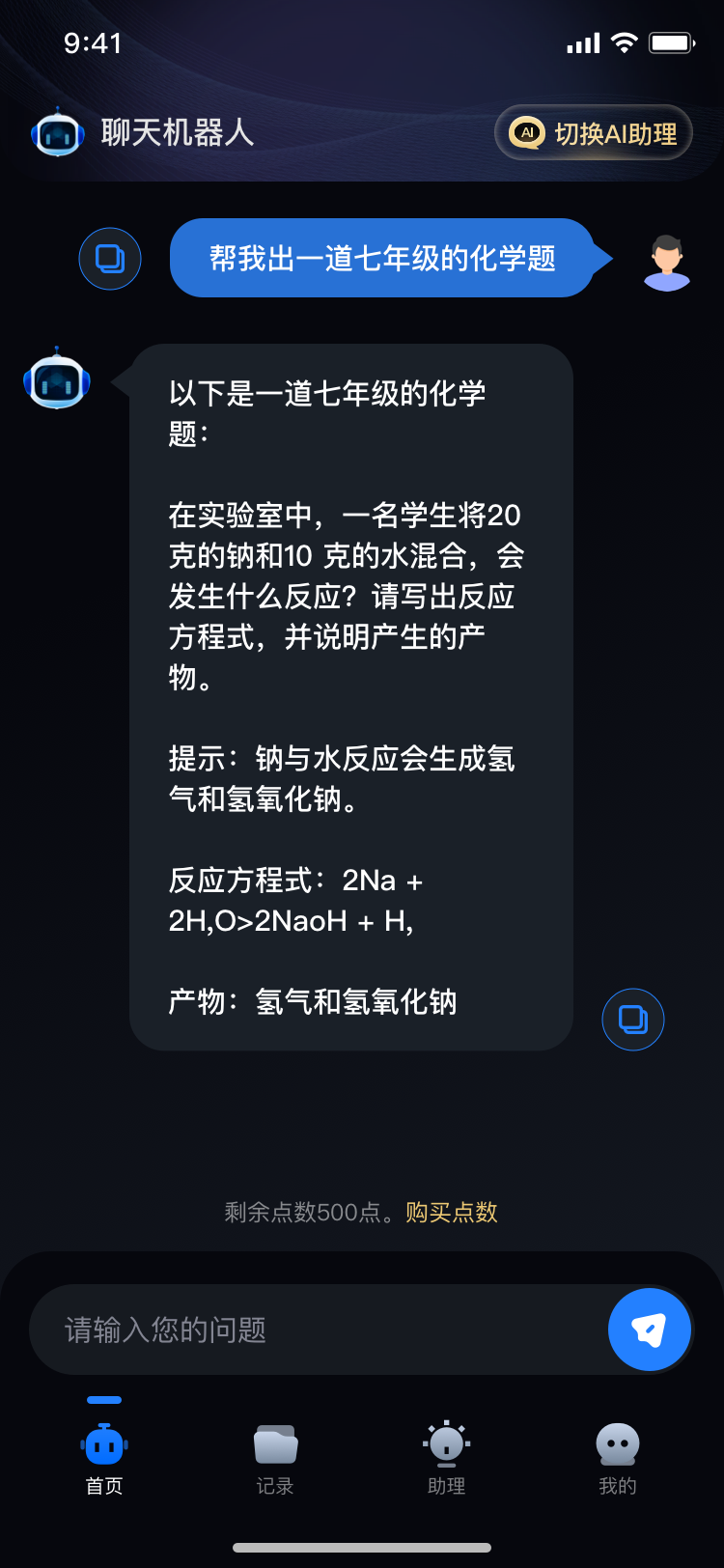
Task: Switch to the 首页 tab
Action: click(x=104, y=1458)
